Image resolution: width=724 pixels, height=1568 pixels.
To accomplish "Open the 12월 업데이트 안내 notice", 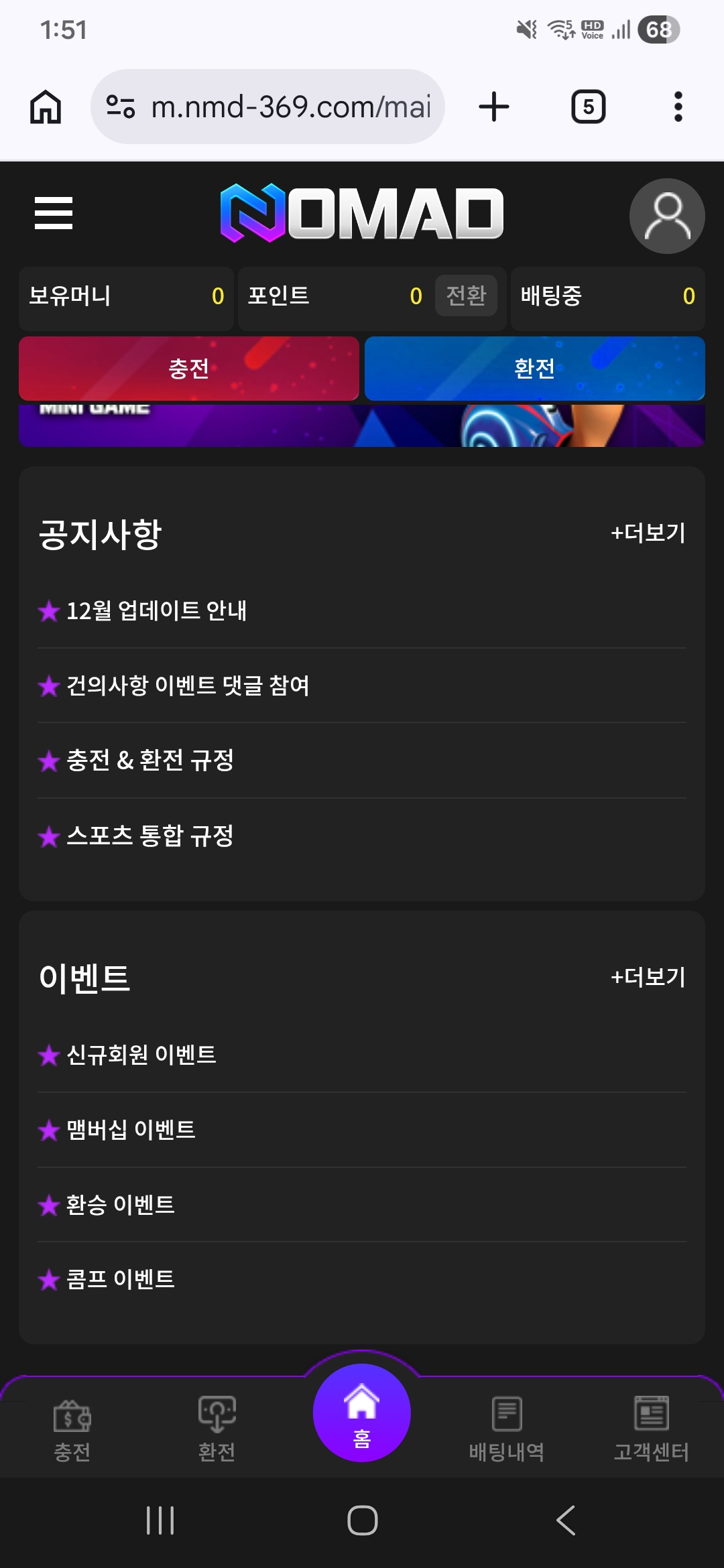I will tap(157, 610).
